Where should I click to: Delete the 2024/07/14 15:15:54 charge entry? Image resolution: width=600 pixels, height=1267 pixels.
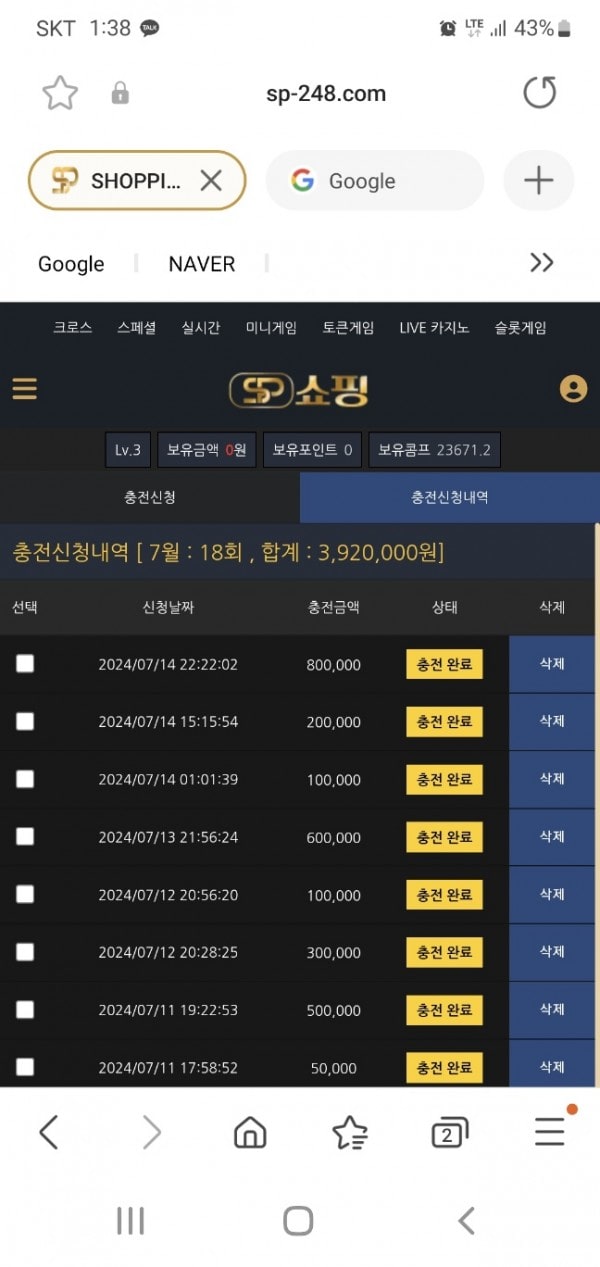click(552, 721)
